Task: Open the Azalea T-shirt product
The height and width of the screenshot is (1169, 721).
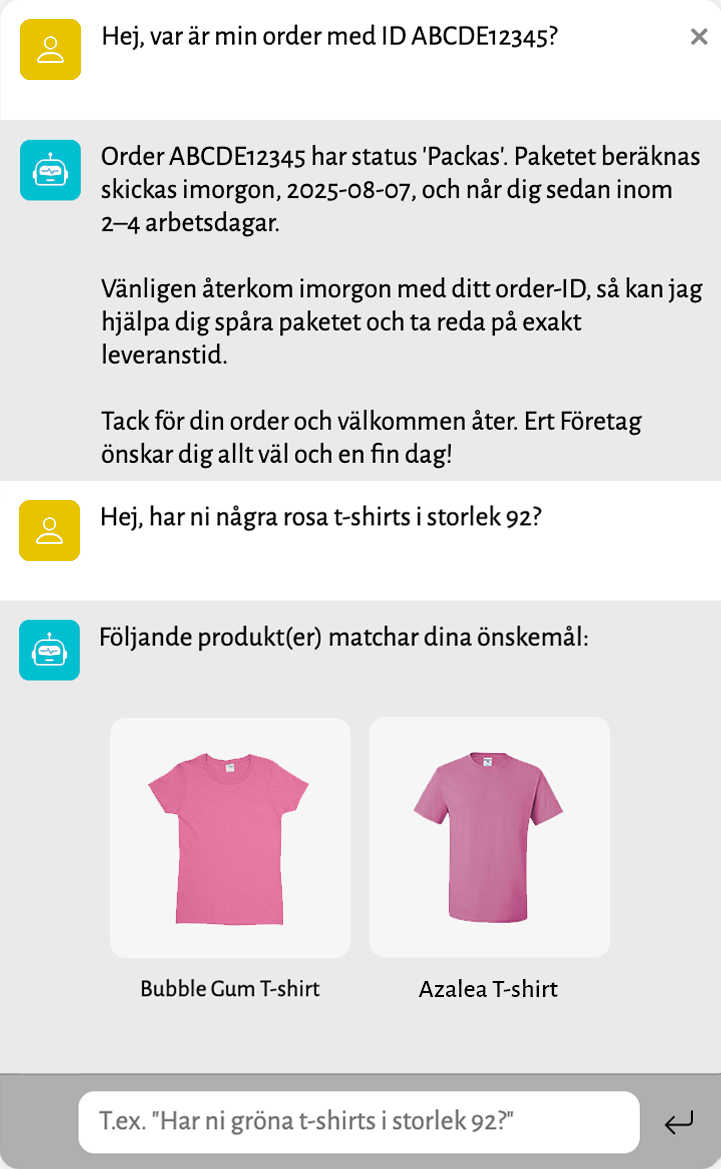Action: click(489, 837)
